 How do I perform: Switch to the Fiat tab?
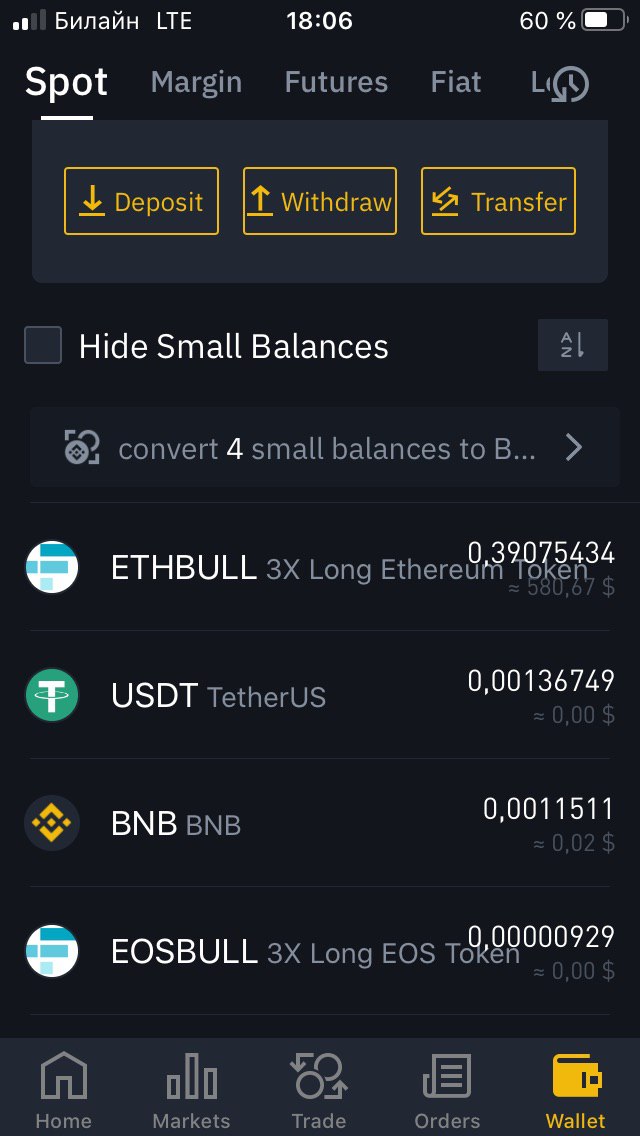point(456,82)
